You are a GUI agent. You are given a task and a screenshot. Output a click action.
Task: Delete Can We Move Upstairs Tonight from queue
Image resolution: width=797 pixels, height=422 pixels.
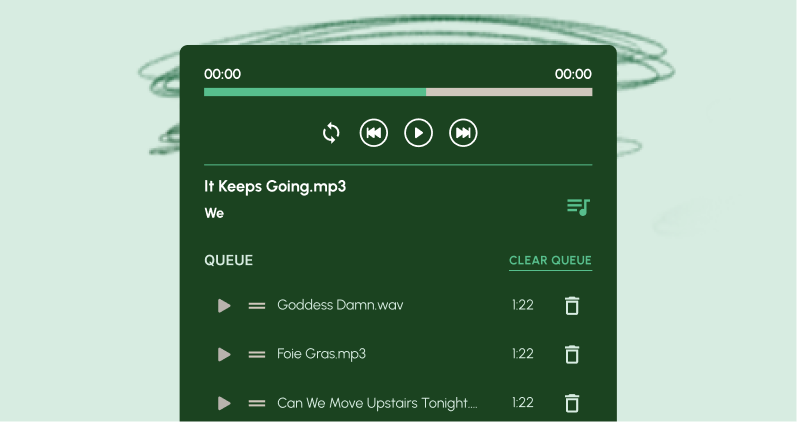pos(572,403)
